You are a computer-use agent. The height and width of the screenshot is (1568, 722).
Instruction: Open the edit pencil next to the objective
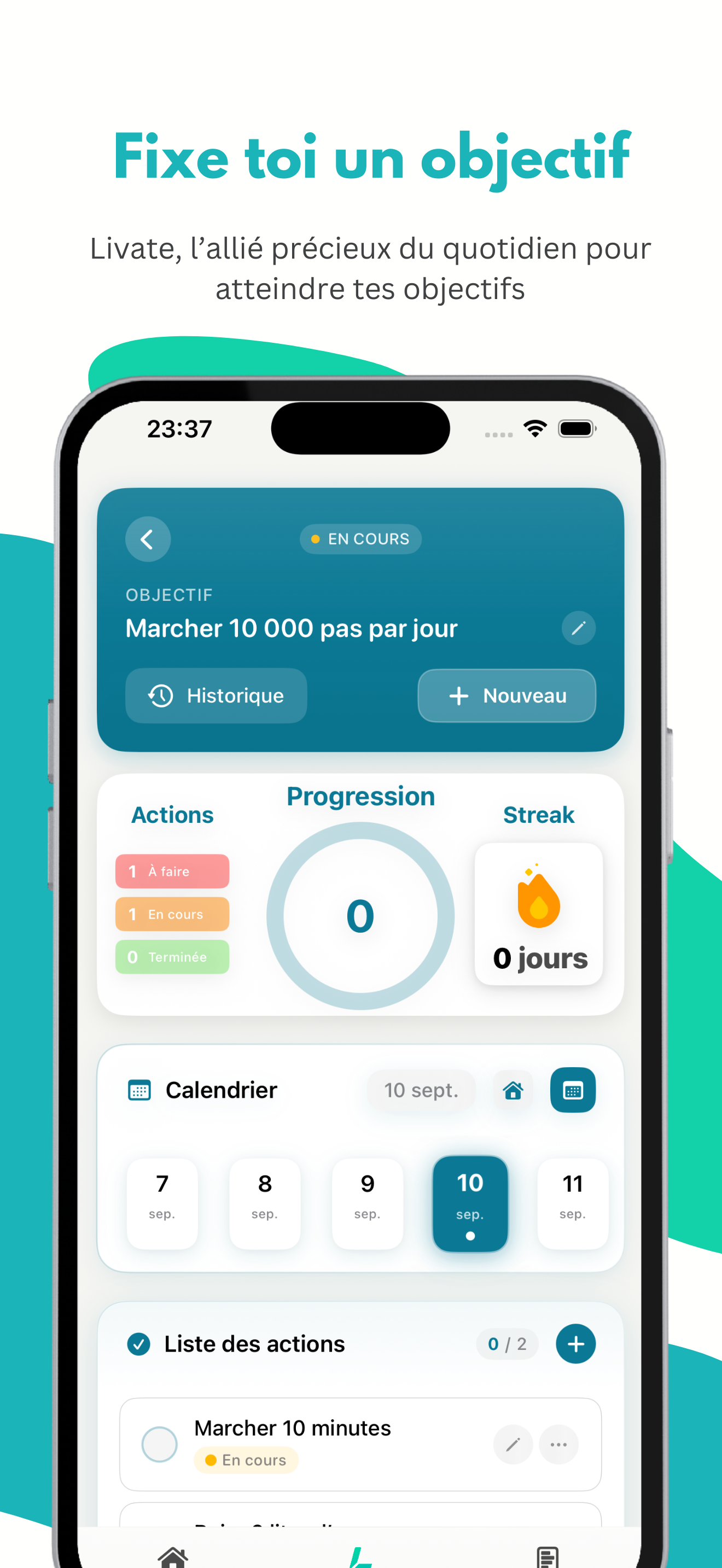pyautogui.click(x=578, y=628)
